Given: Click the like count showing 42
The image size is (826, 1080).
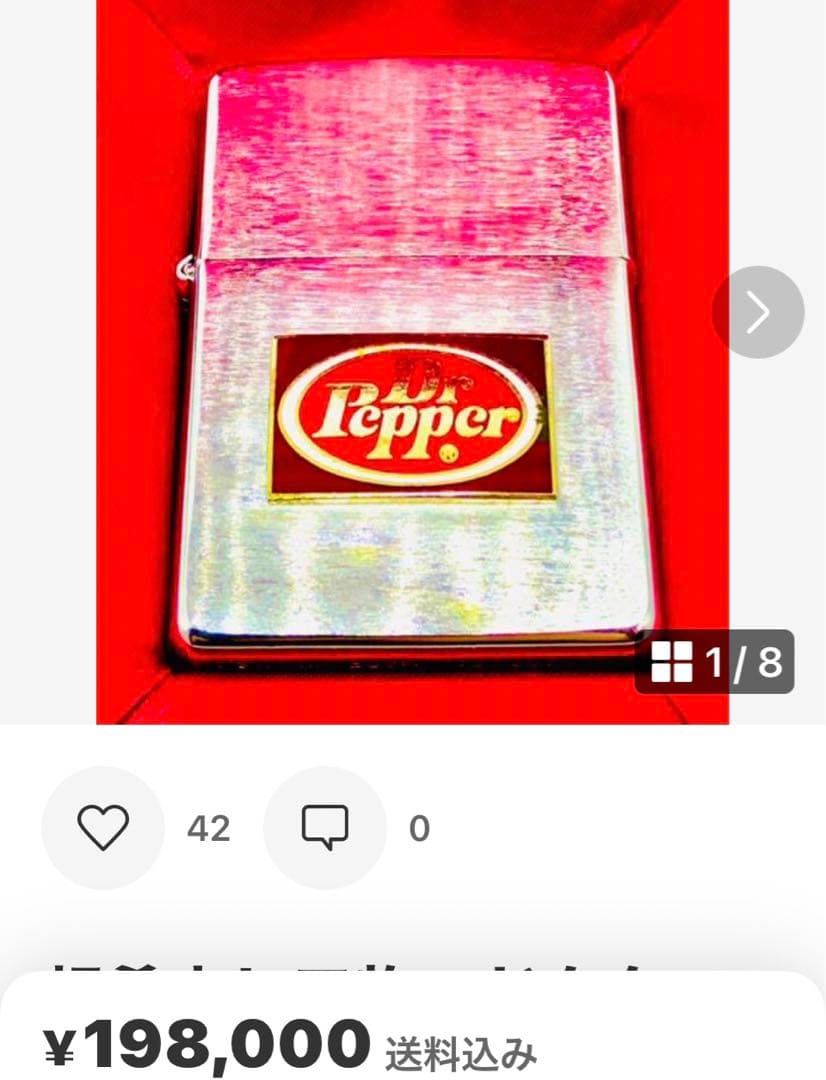Looking at the screenshot, I should [207, 828].
